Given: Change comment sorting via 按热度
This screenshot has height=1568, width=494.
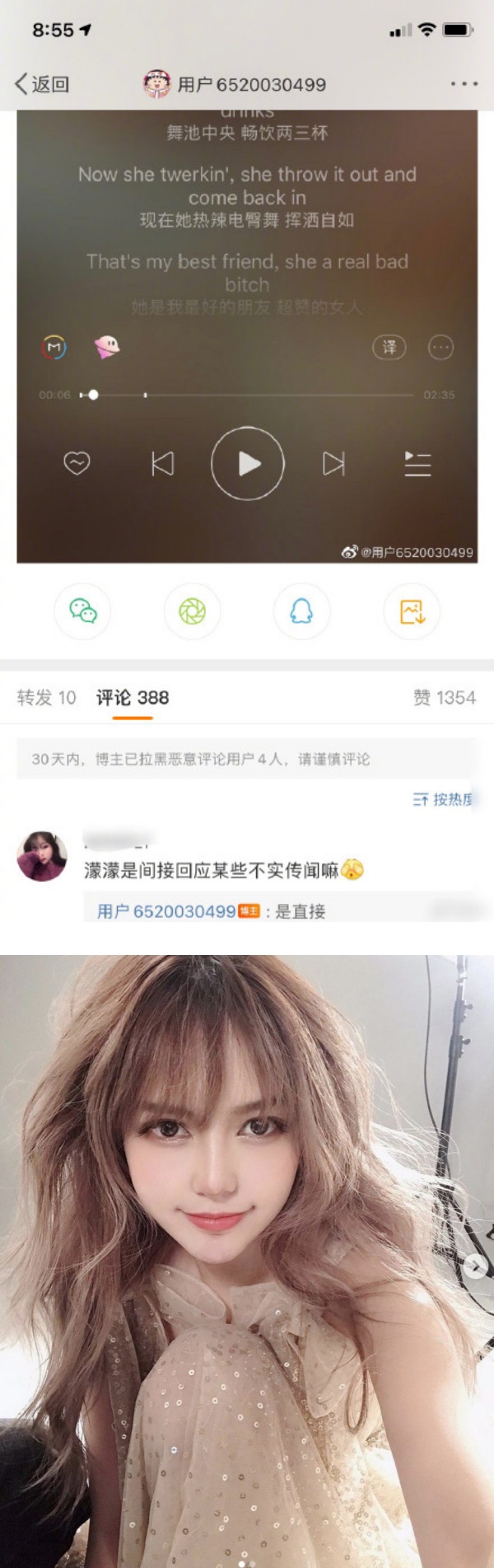Looking at the screenshot, I should (x=443, y=799).
